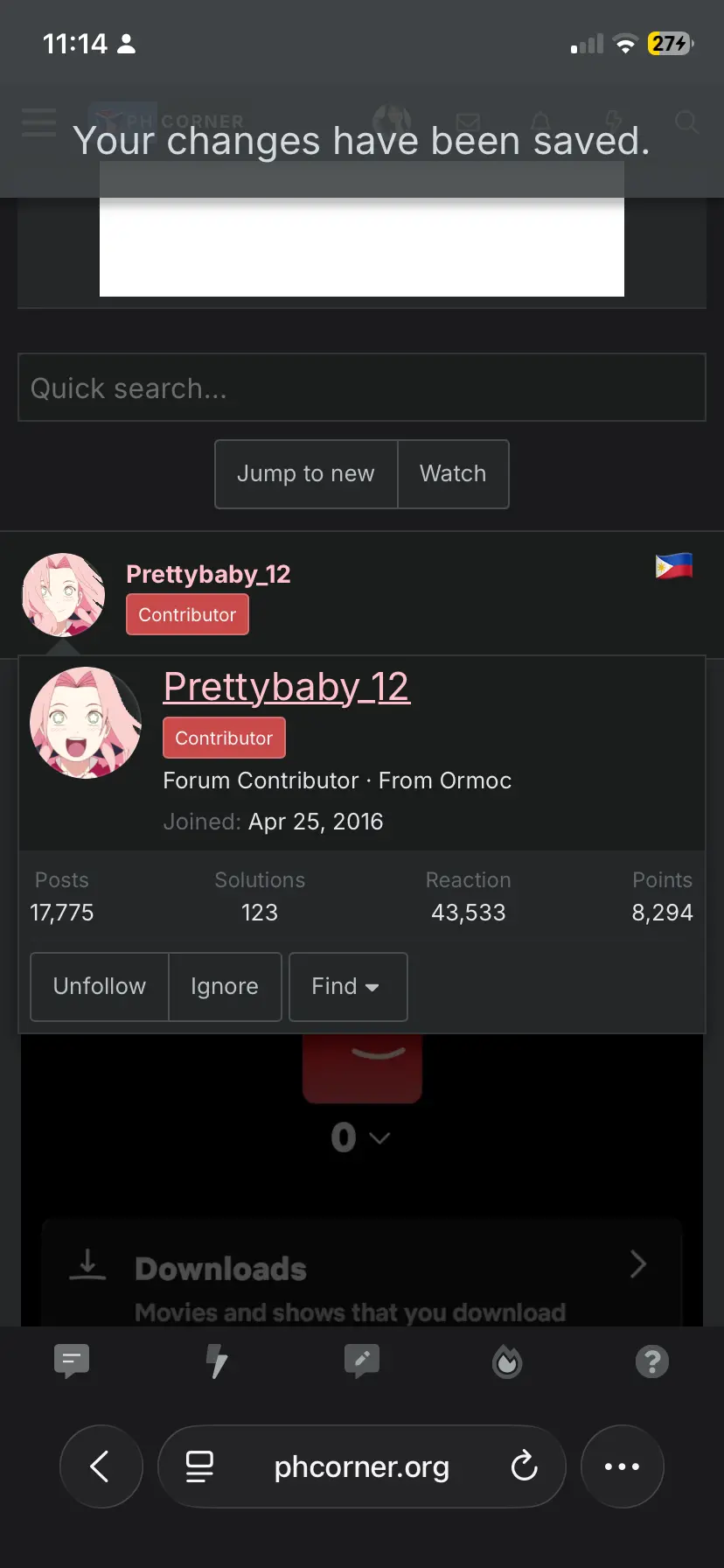Screen dimensions: 724x1568
Task: Open Prettybaby_12 profile link in popup
Action: click(287, 687)
